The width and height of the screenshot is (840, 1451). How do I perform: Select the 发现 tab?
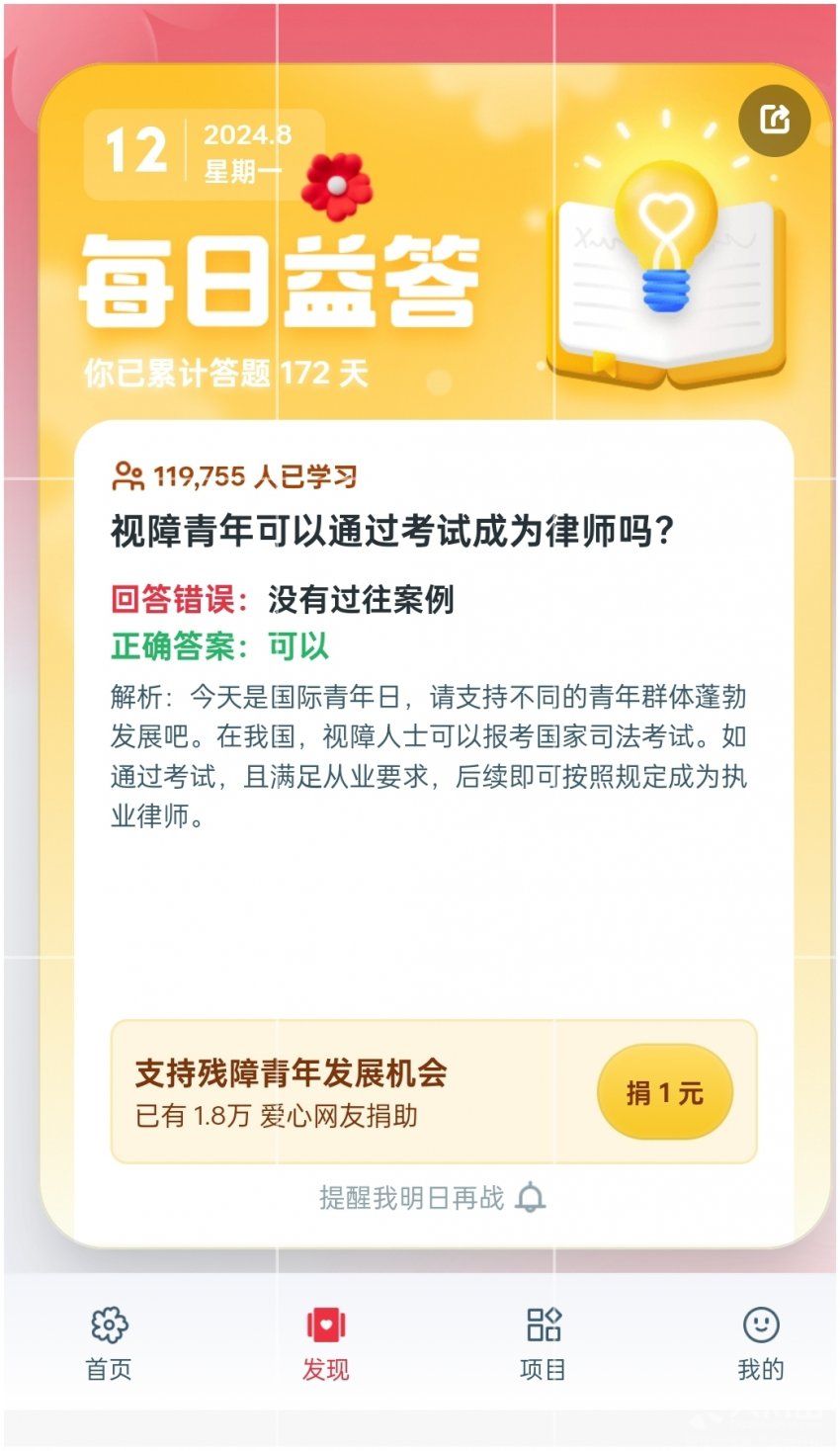pyautogui.click(x=326, y=1341)
